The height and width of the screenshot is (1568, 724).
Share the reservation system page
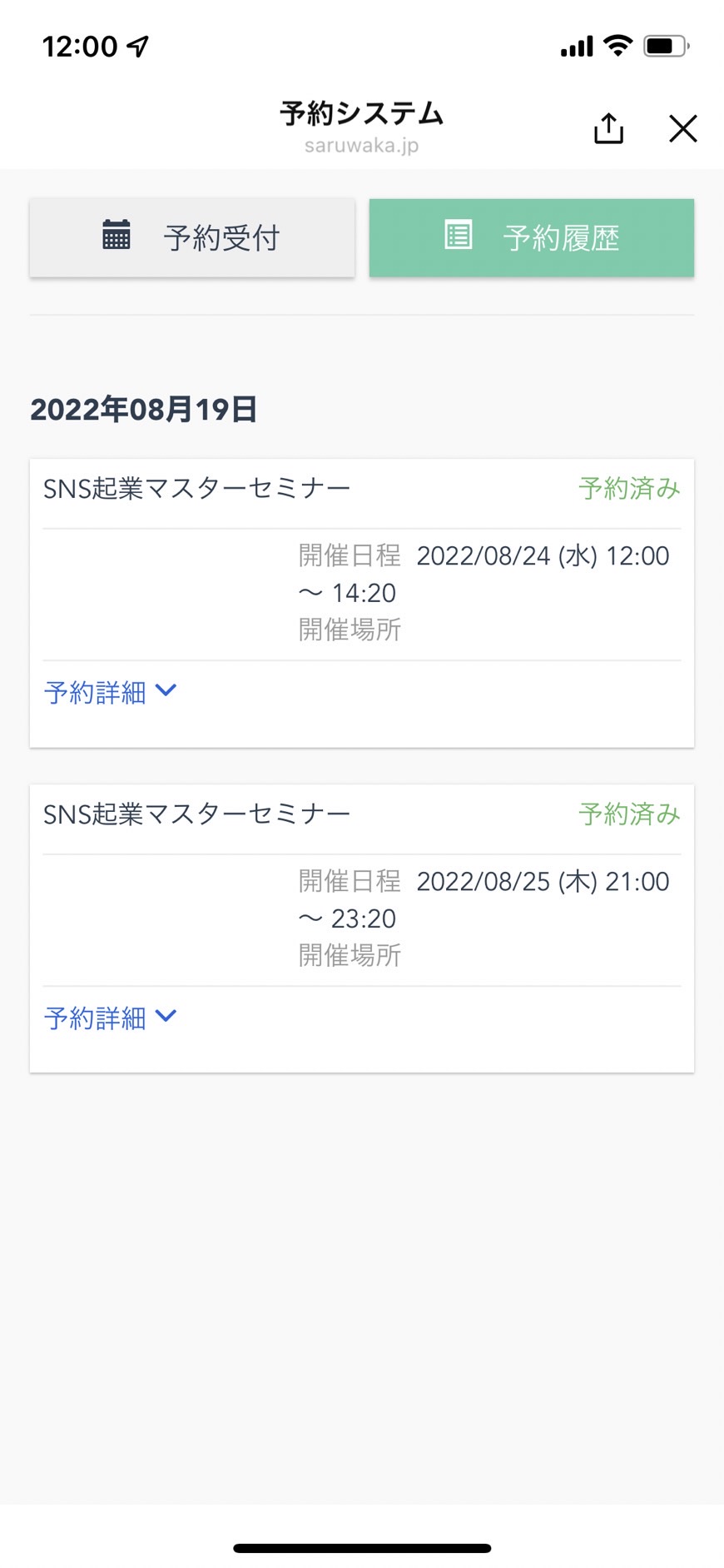608,128
